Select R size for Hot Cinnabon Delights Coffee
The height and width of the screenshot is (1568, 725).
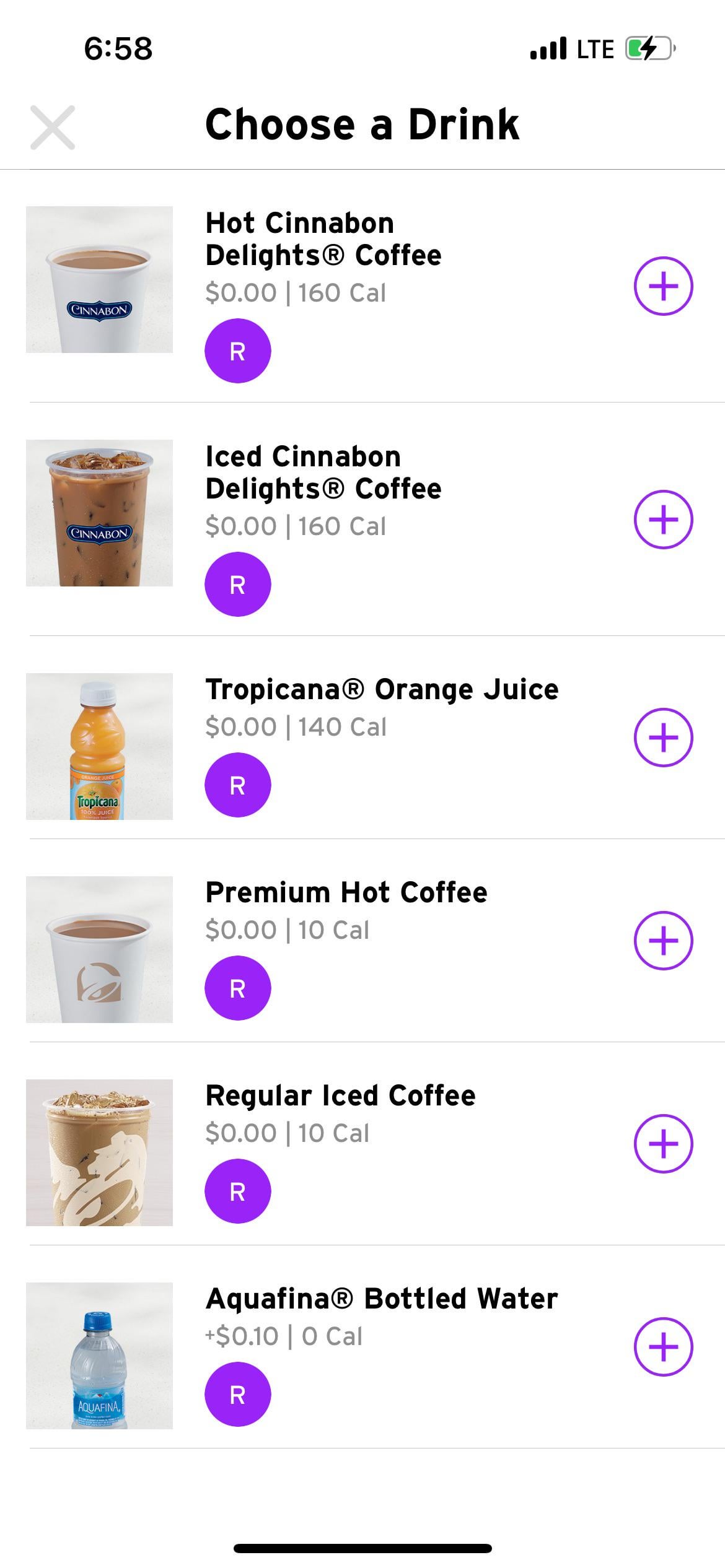(x=237, y=351)
